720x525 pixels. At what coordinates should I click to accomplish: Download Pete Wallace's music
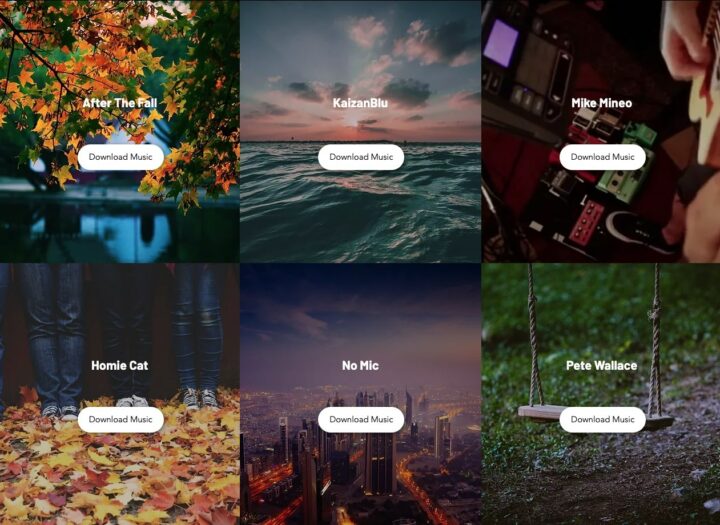602,420
